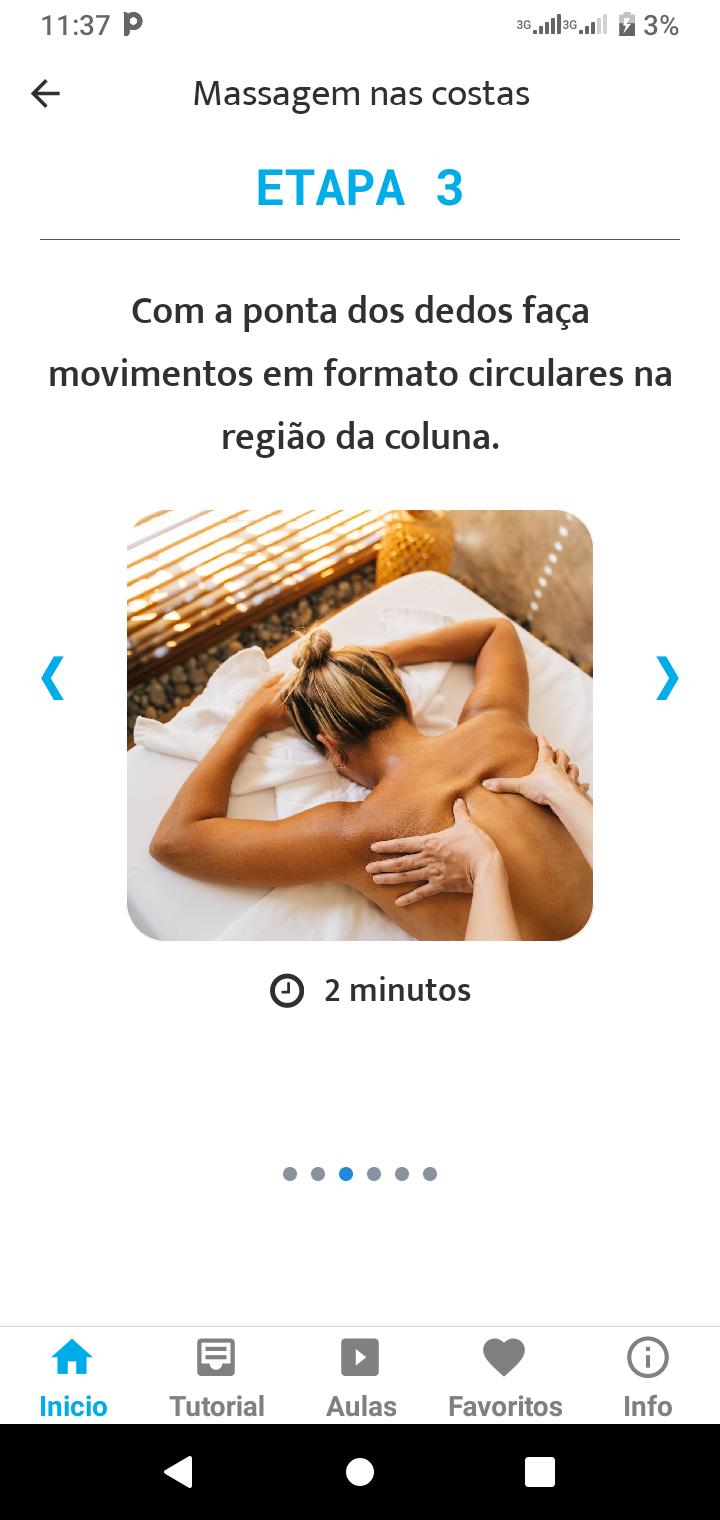Go back with the left chevron arrow
The image size is (720, 1520).
click(53, 678)
